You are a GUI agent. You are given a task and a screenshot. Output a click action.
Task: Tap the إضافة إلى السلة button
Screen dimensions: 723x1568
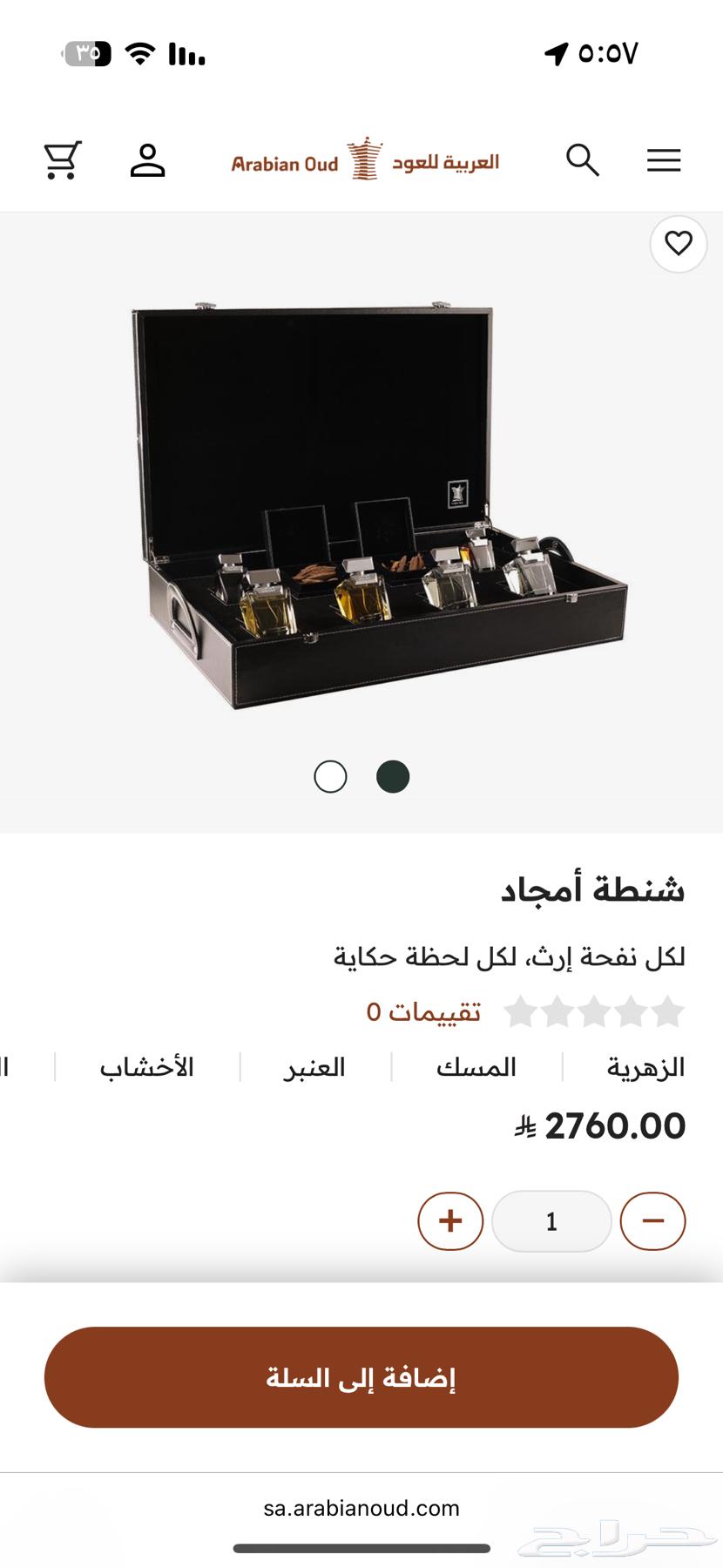361,1377
